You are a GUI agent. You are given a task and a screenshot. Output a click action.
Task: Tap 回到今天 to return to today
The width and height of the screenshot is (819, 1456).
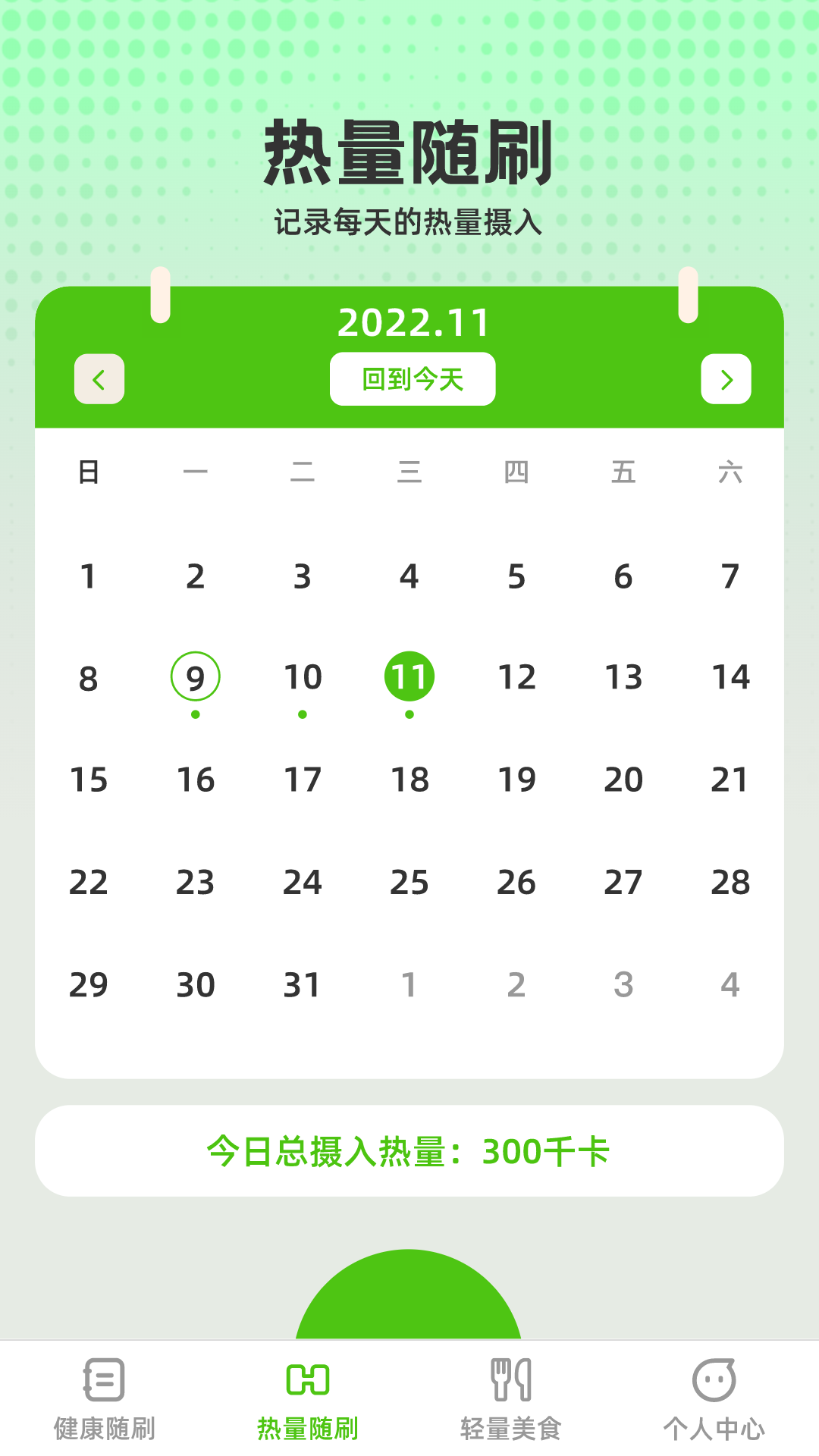[x=413, y=379]
